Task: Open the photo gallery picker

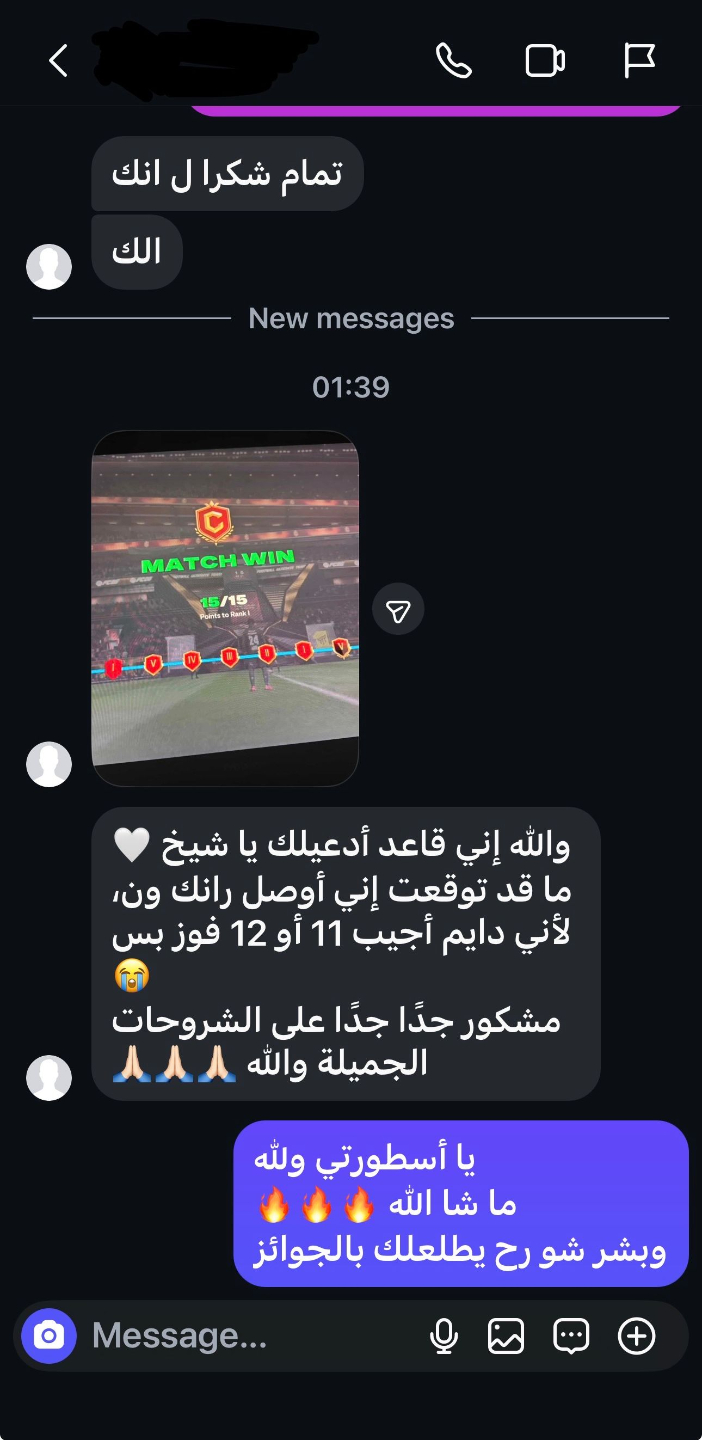Action: click(506, 1336)
